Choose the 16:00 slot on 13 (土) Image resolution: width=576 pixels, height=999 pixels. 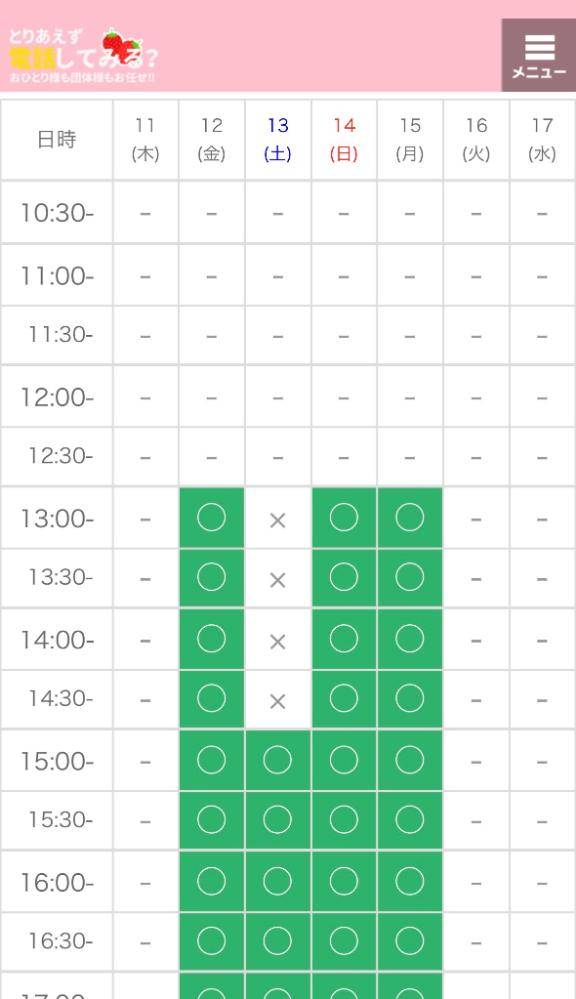tap(278, 881)
